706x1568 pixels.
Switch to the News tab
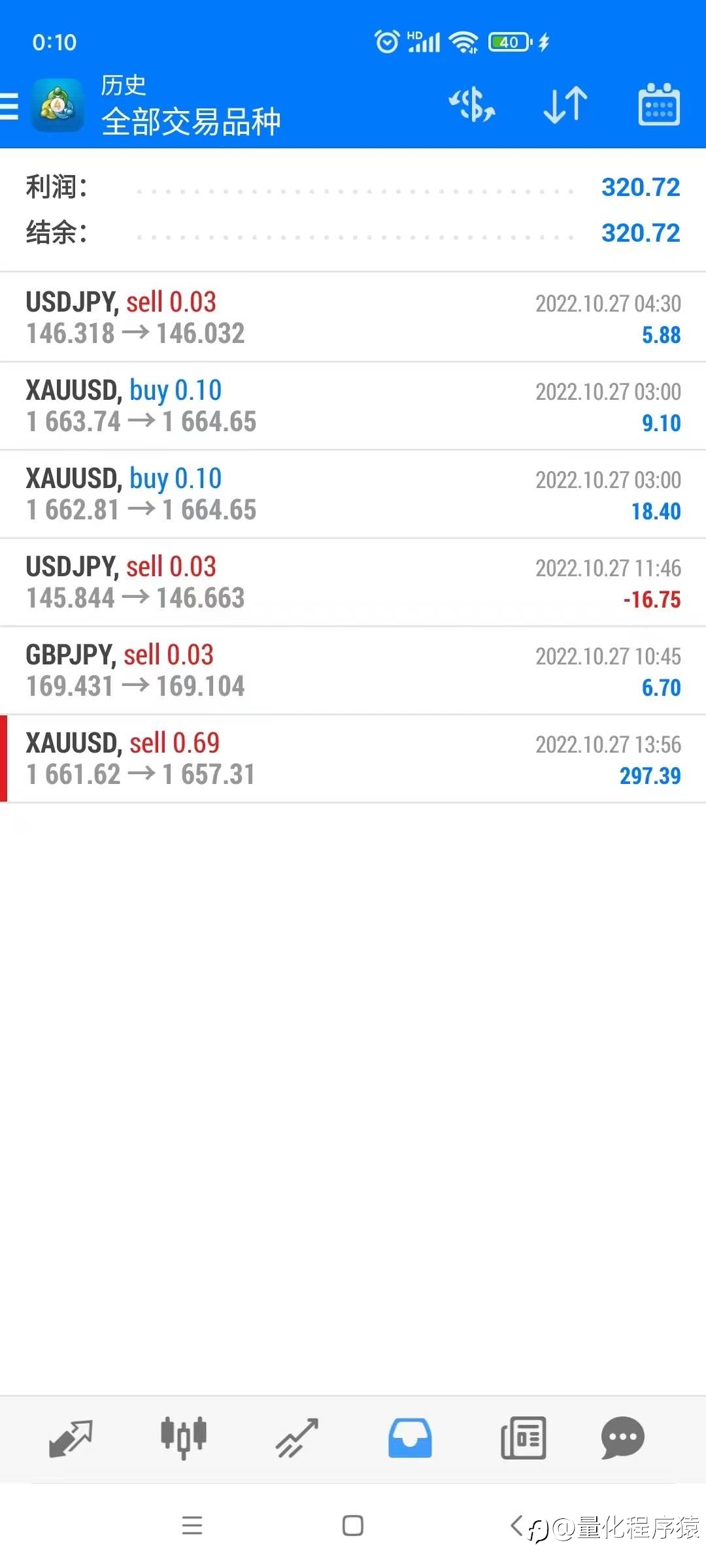[x=523, y=1438]
